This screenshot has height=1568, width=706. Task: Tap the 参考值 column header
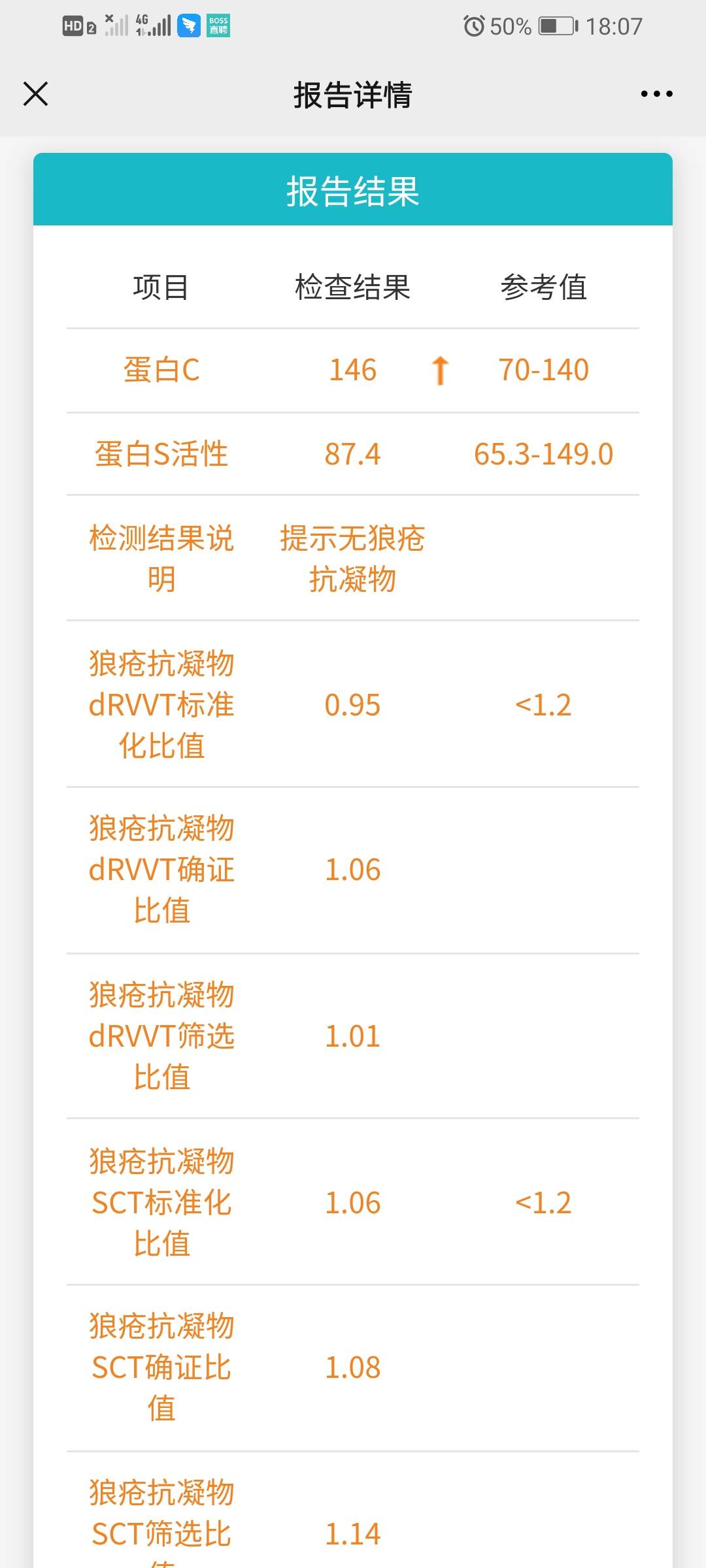point(545,287)
